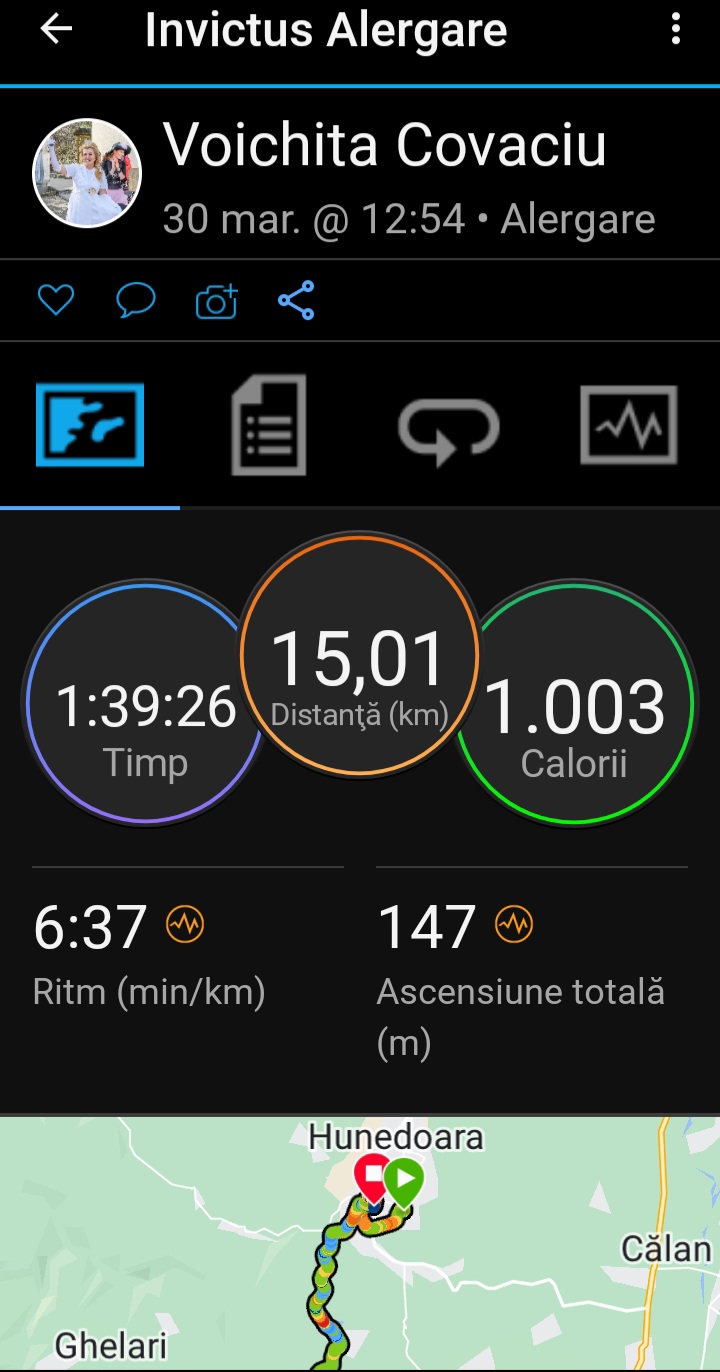Switch to the stats details tab
Viewport: 720px width, 1372px height.
click(269, 426)
